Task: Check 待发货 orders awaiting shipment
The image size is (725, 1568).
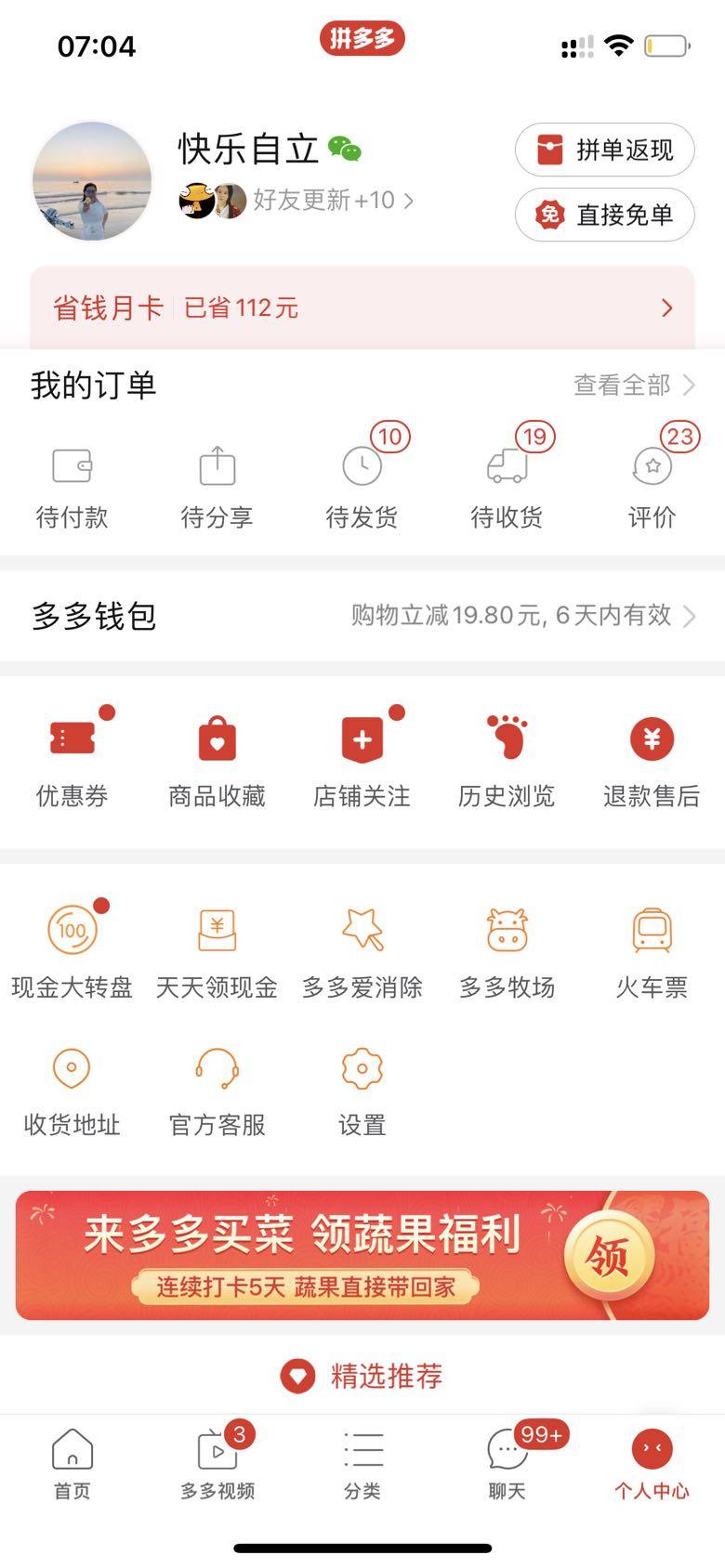Action: [x=362, y=485]
